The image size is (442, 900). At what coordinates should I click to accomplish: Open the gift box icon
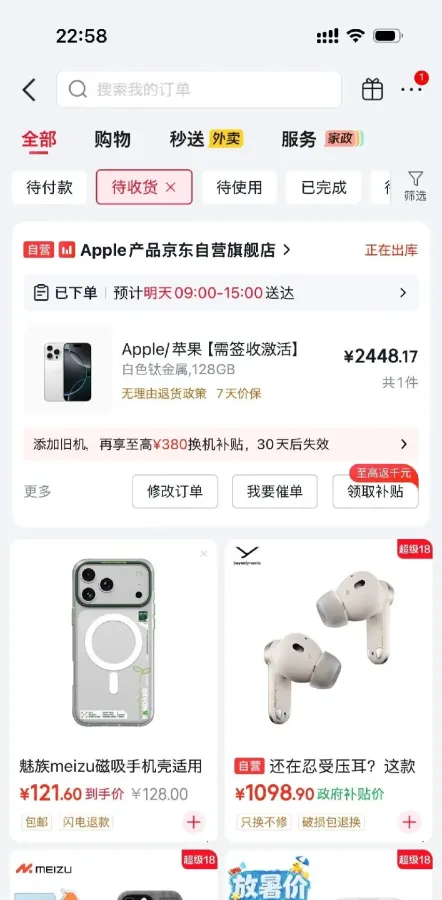[372, 90]
